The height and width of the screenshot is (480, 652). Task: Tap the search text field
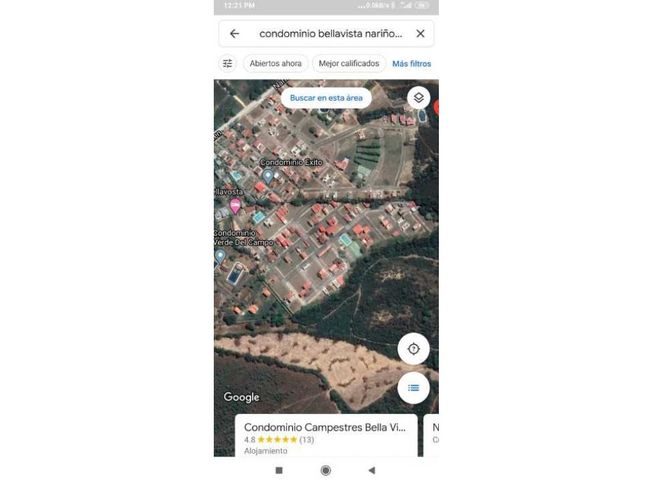point(330,33)
